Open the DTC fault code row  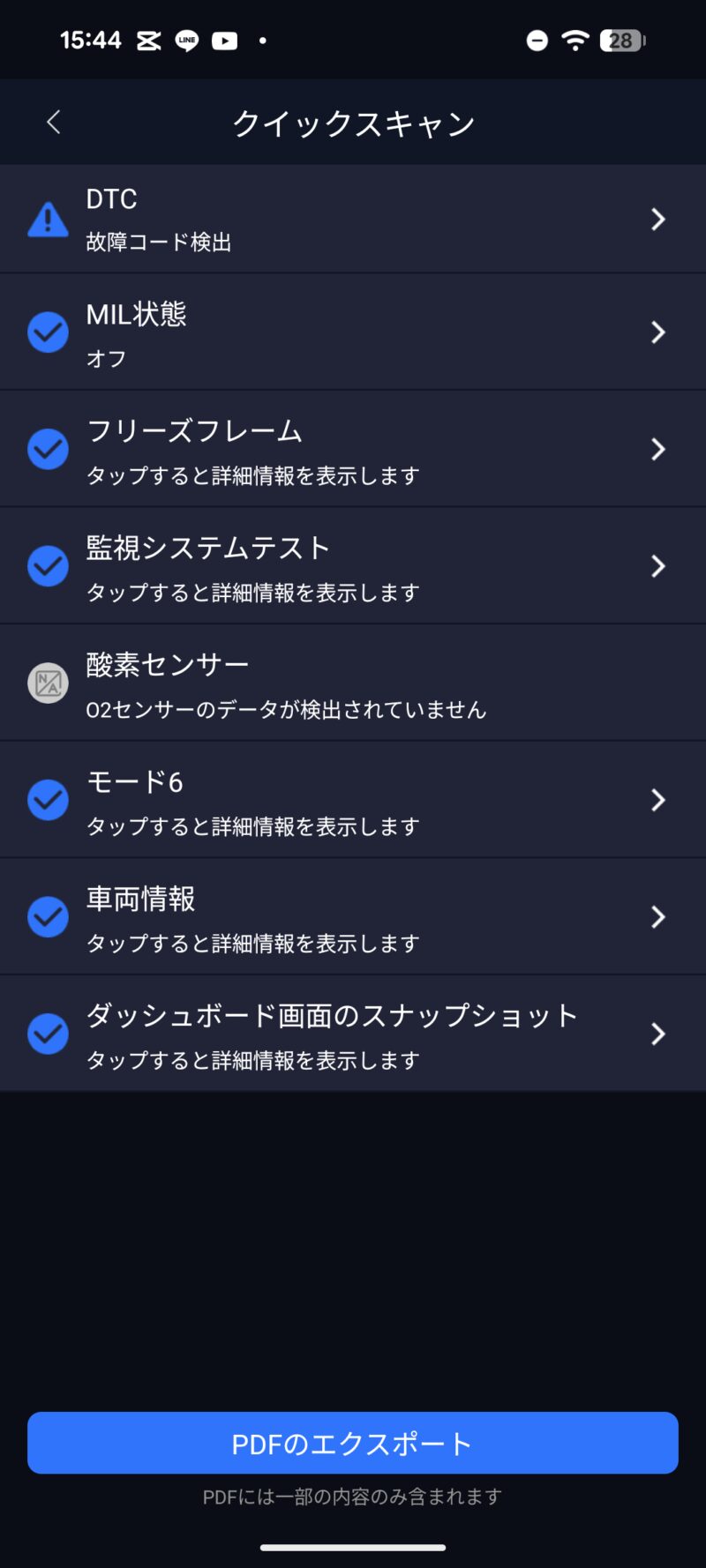[353, 220]
